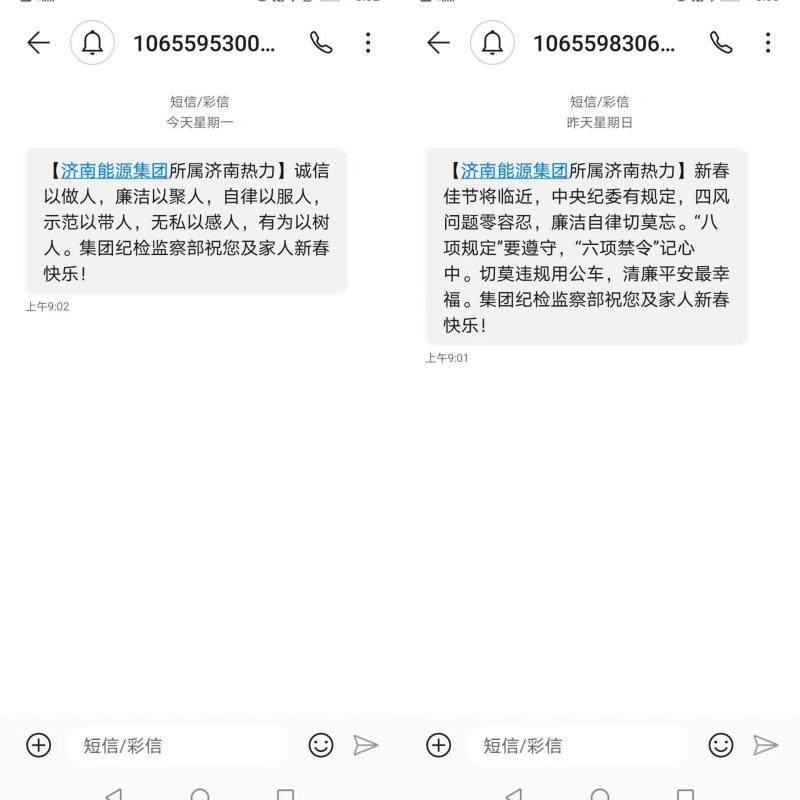Call the number 1065595300
Viewport: 800px width, 800px height.
click(321, 43)
